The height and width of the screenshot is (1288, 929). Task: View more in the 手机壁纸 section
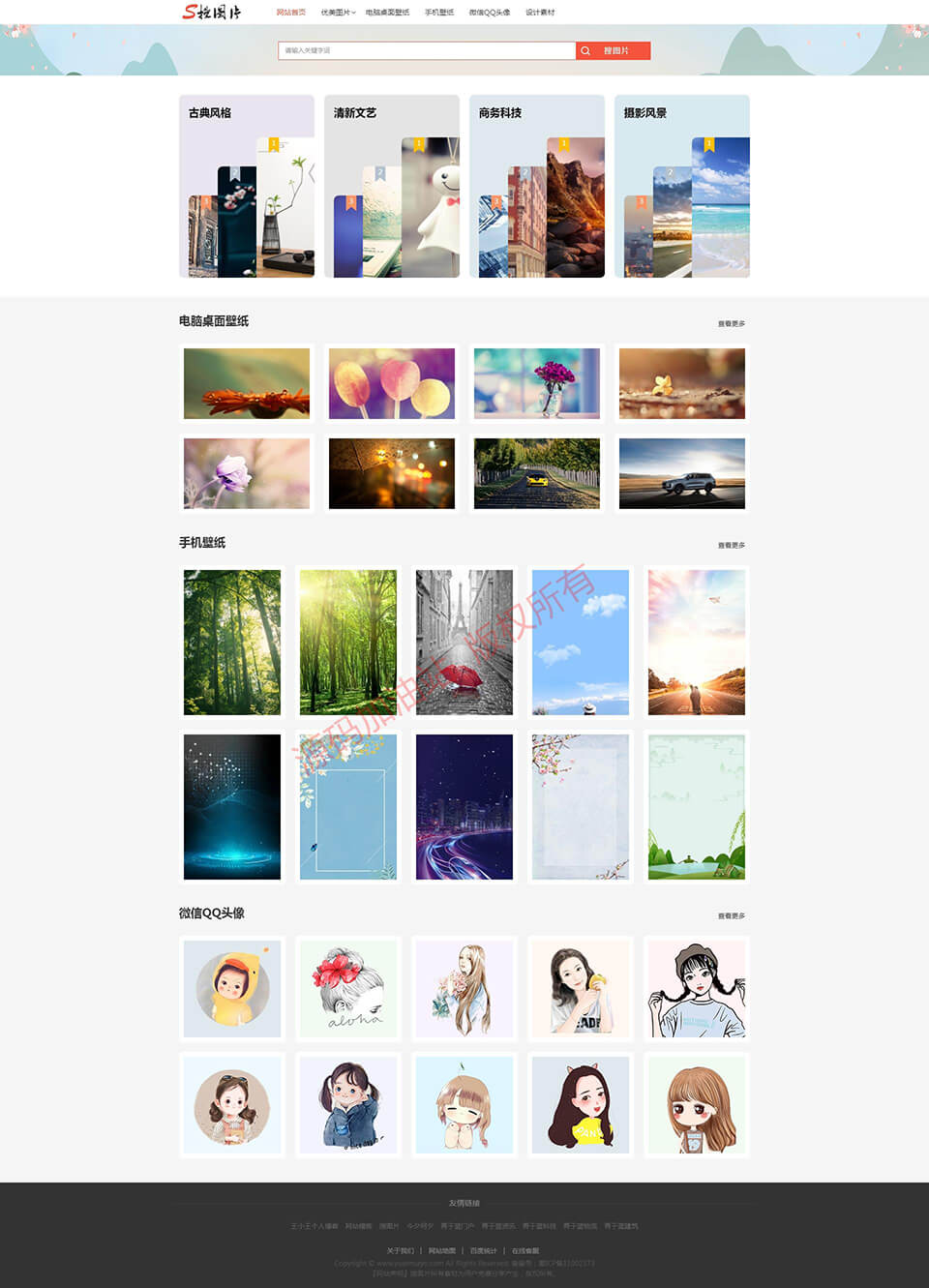click(x=731, y=546)
